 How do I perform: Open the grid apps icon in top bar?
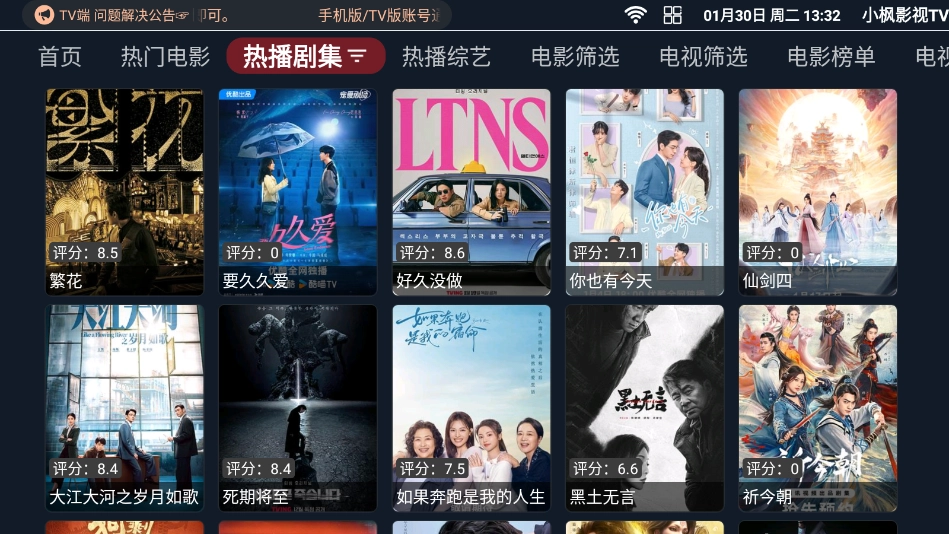pos(672,15)
